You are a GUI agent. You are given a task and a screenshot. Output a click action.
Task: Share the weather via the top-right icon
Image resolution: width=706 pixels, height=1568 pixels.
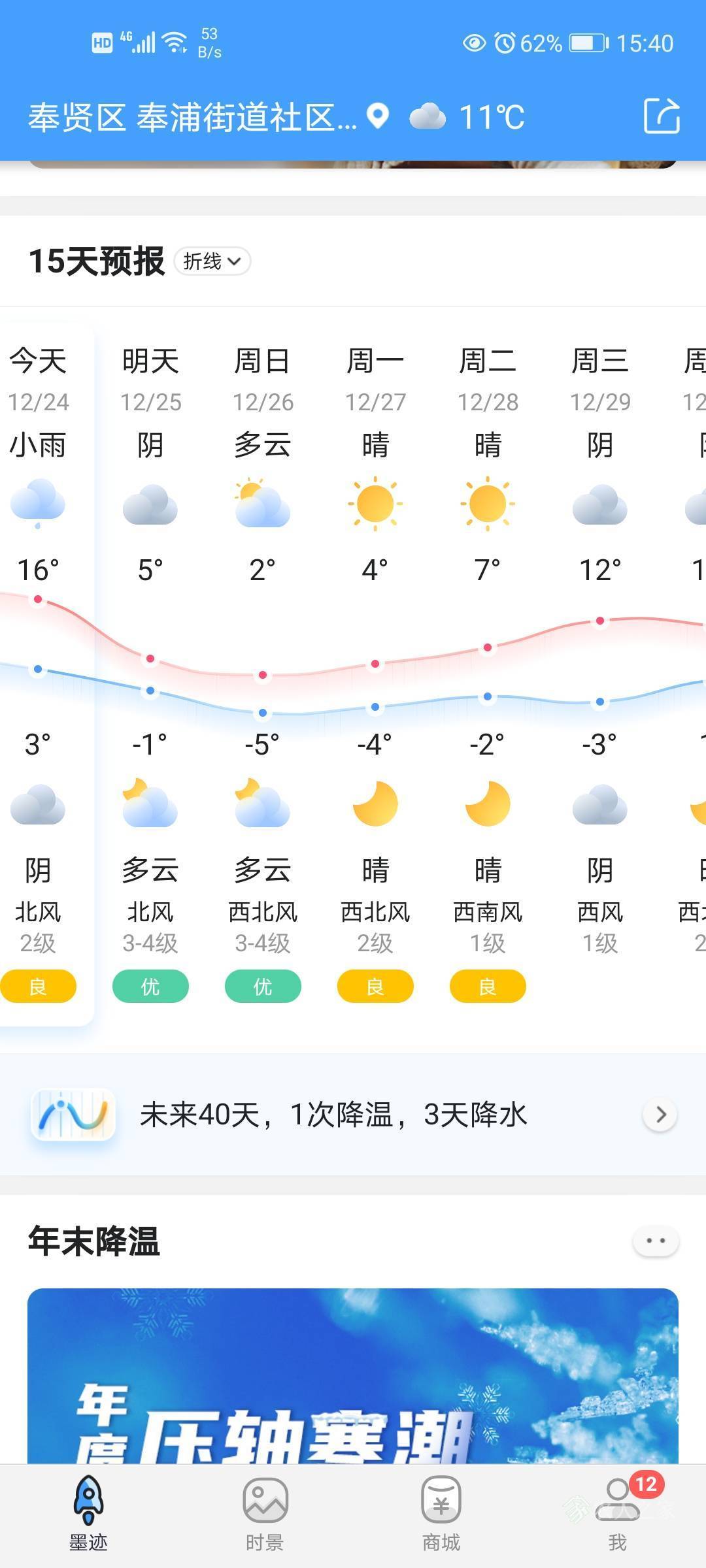[x=662, y=116]
